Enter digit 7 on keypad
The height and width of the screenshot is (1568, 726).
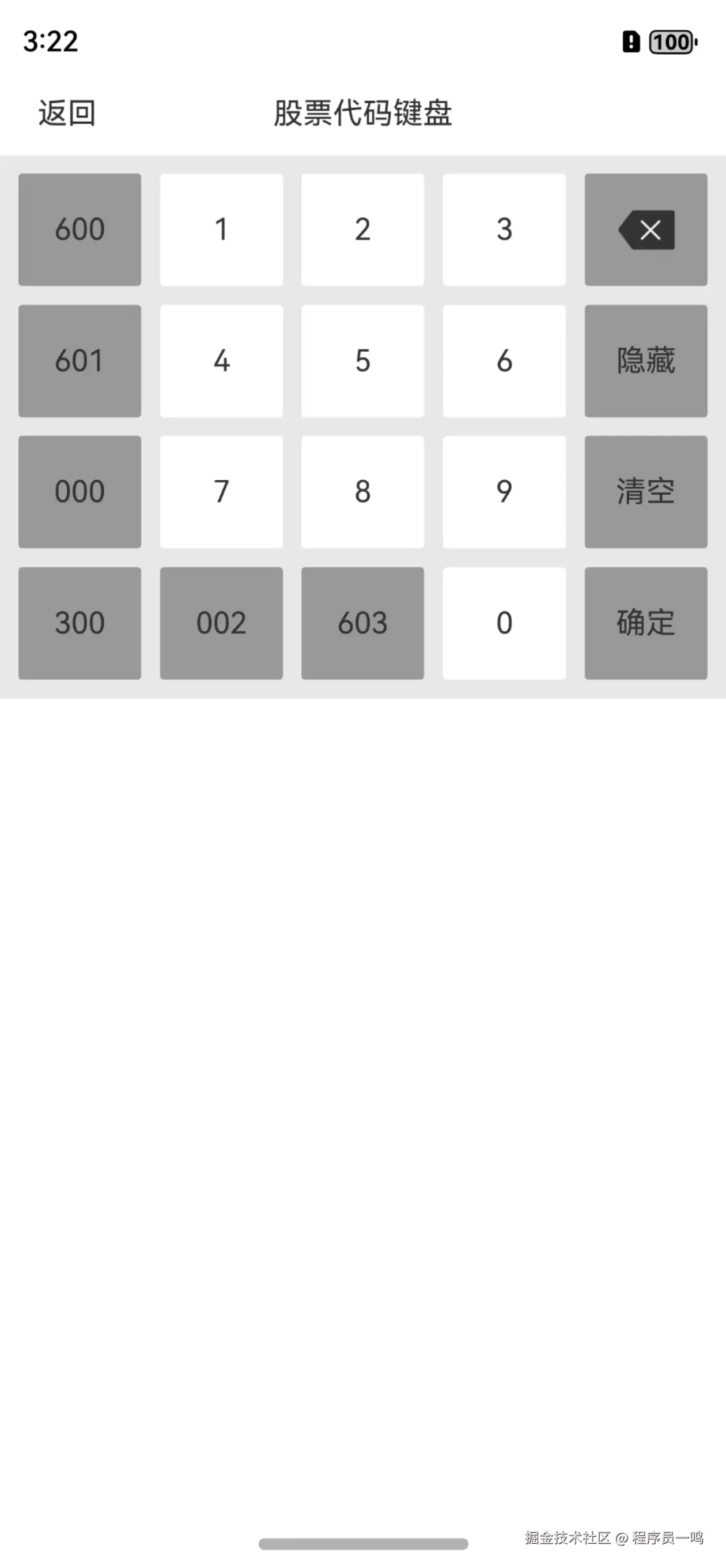coord(221,491)
